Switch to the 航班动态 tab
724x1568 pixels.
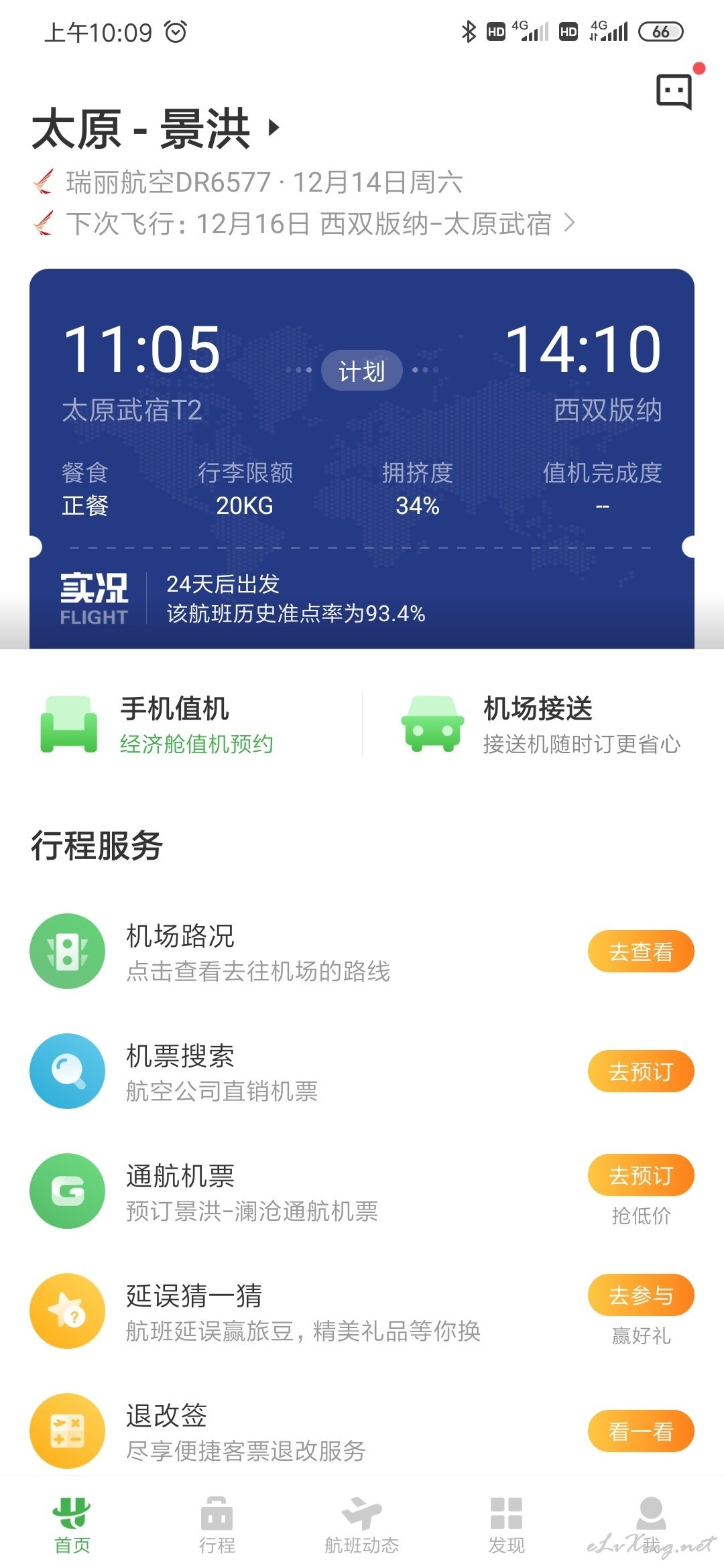(x=362, y=1524)
